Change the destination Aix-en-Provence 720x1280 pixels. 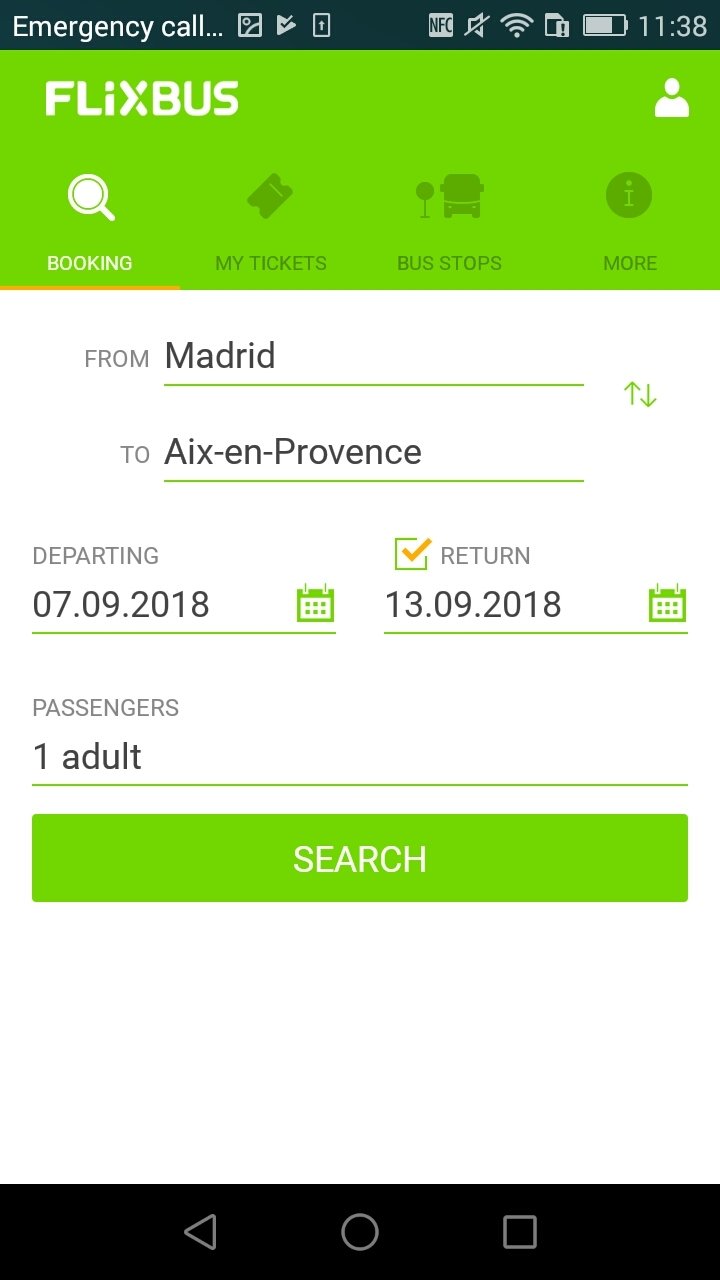tap(373, 453)
